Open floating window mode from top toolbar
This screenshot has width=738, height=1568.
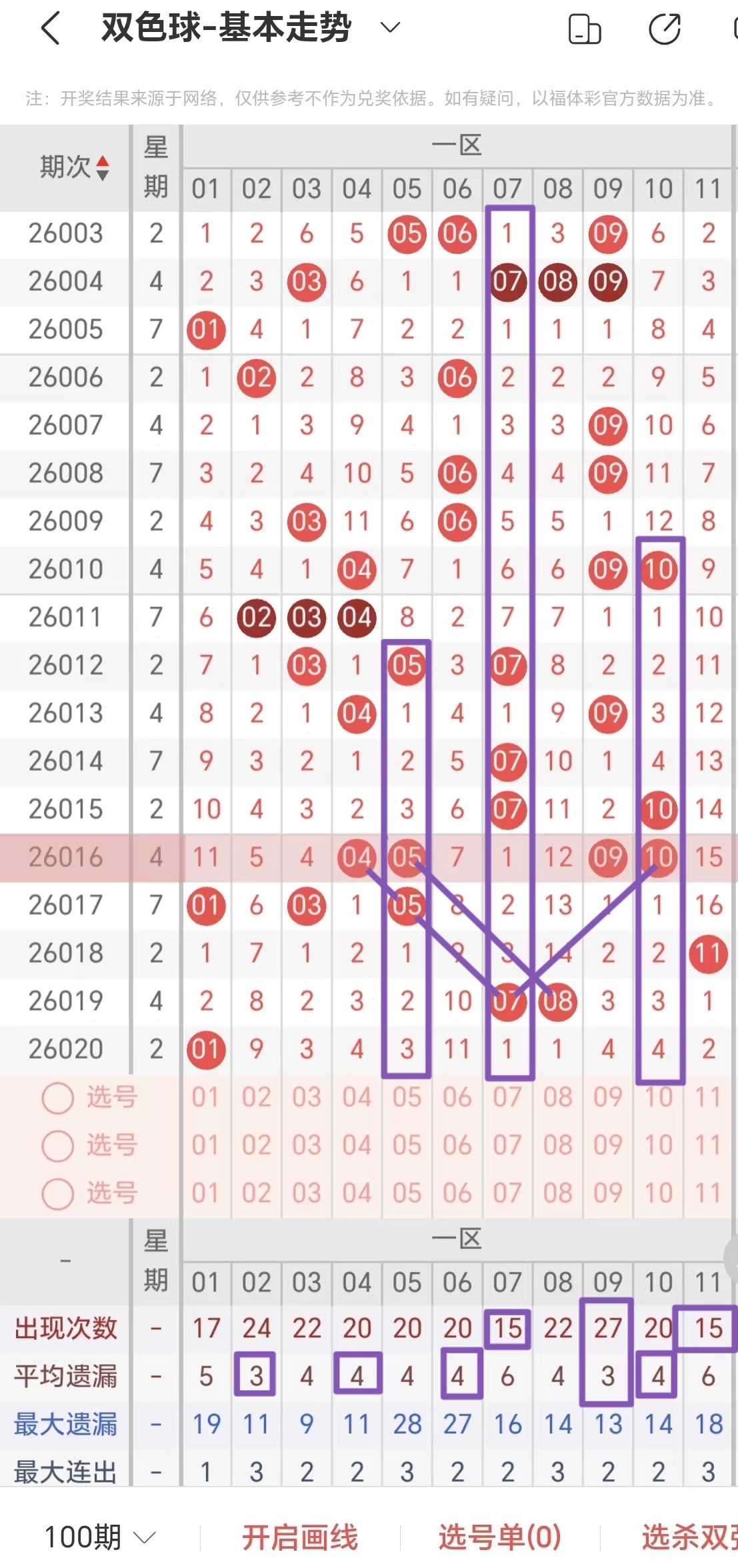point(583,28)
